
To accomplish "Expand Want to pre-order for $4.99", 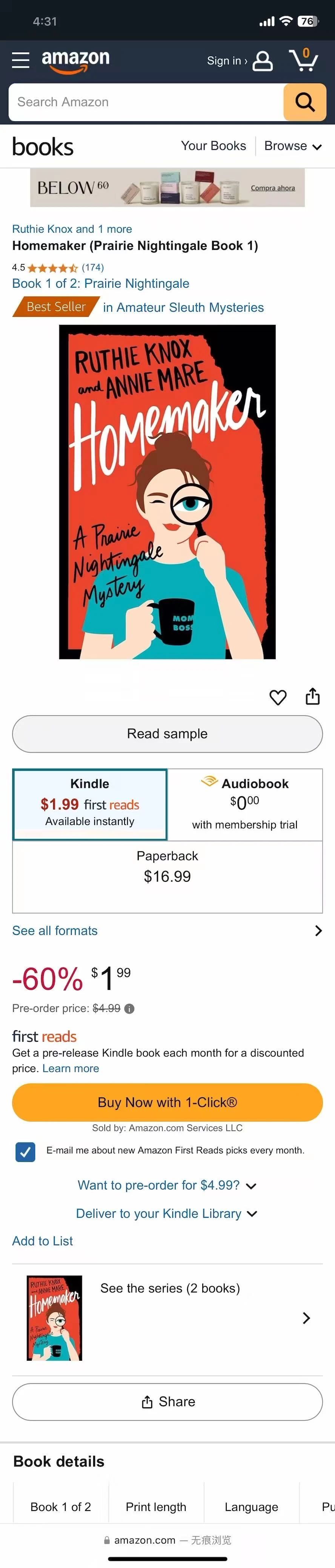I will pos(167,1186).
